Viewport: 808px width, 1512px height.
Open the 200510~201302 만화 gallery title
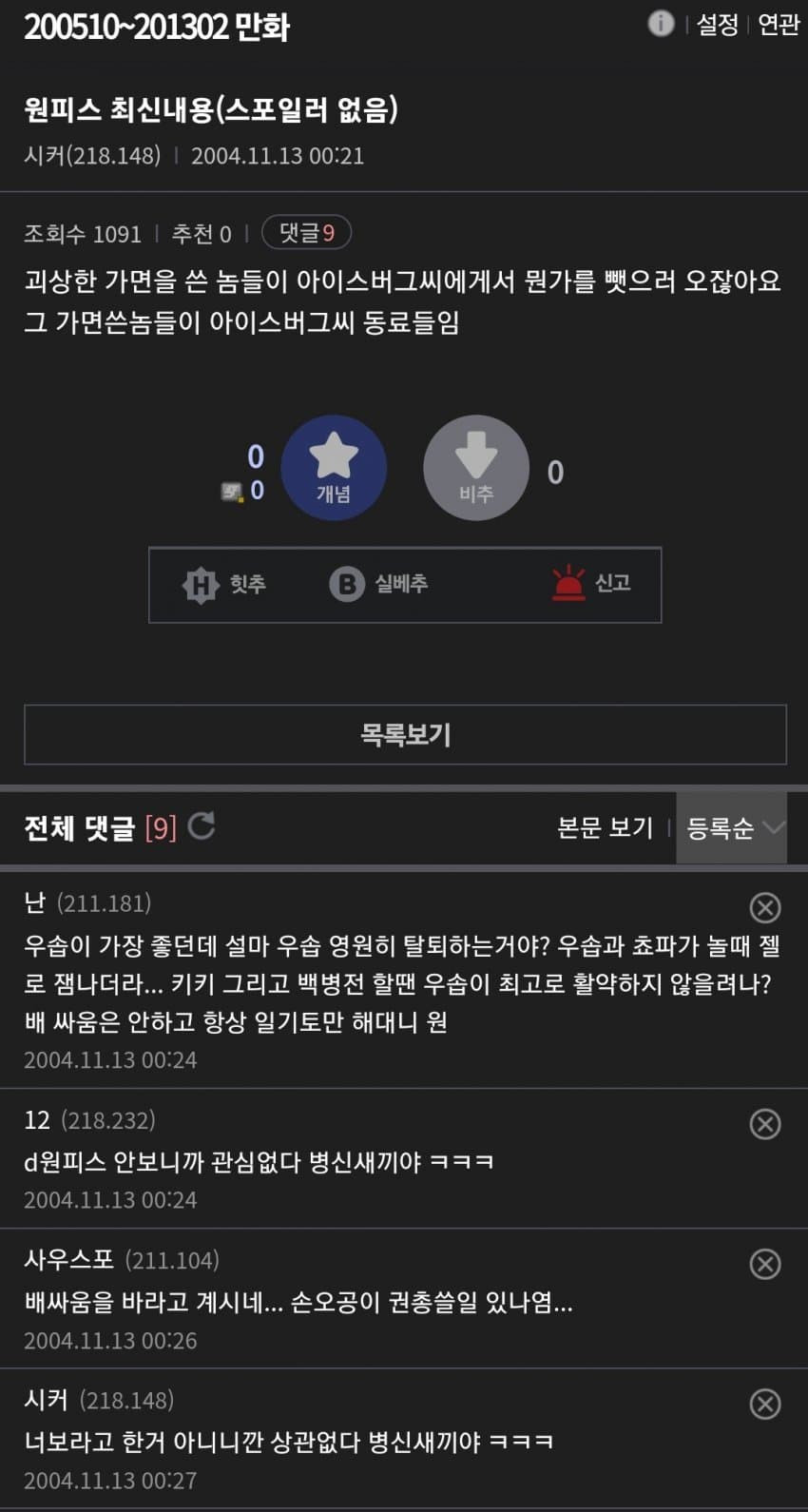tap(157, 27)
